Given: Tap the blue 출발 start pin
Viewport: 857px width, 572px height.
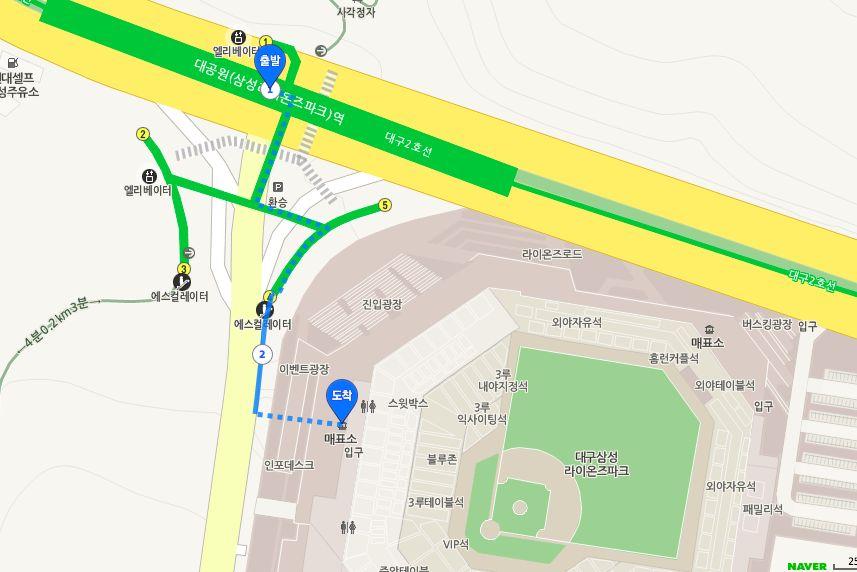Looking at the screenshot, I should [270, 64].
